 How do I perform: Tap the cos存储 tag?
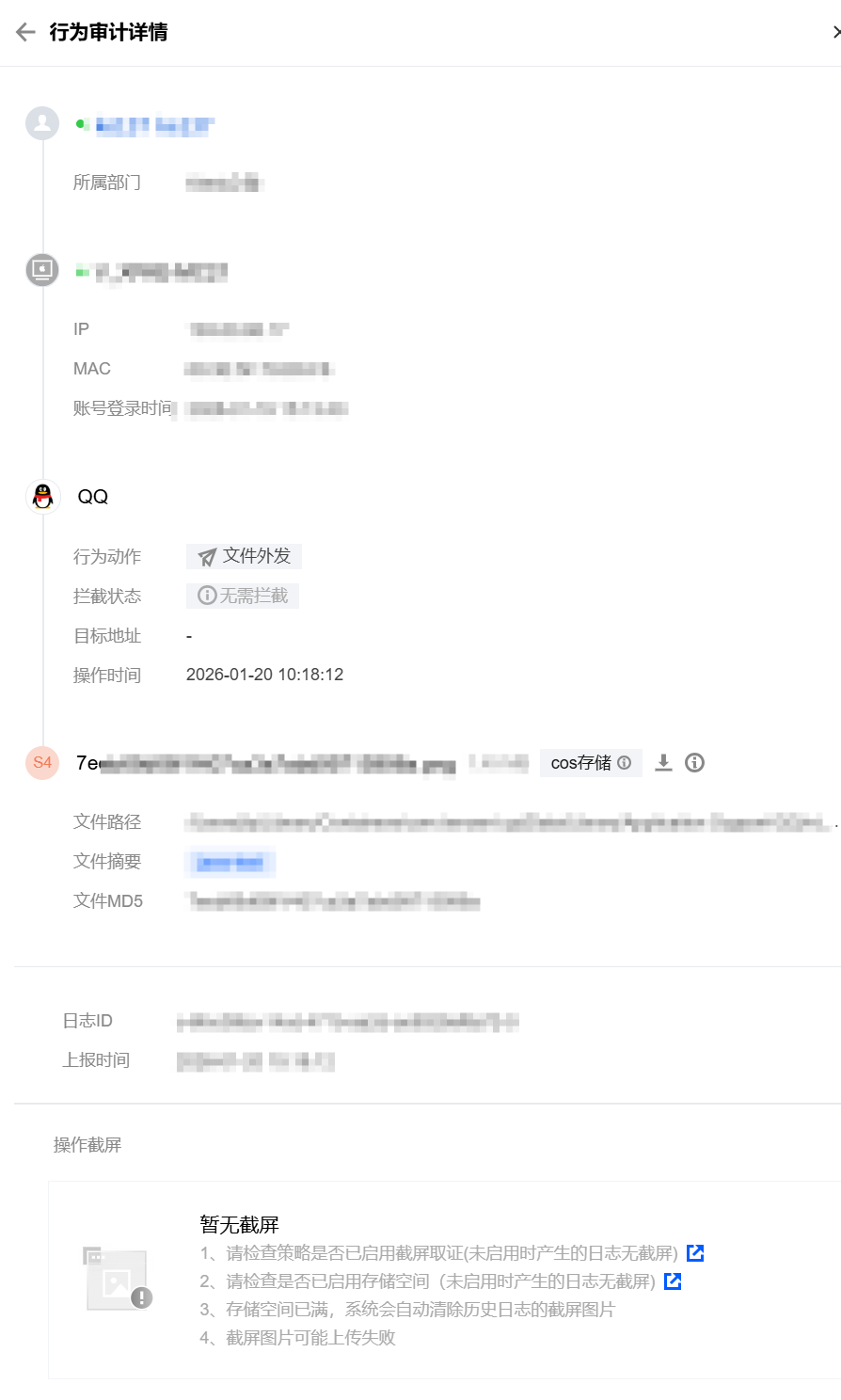point(590,763)
